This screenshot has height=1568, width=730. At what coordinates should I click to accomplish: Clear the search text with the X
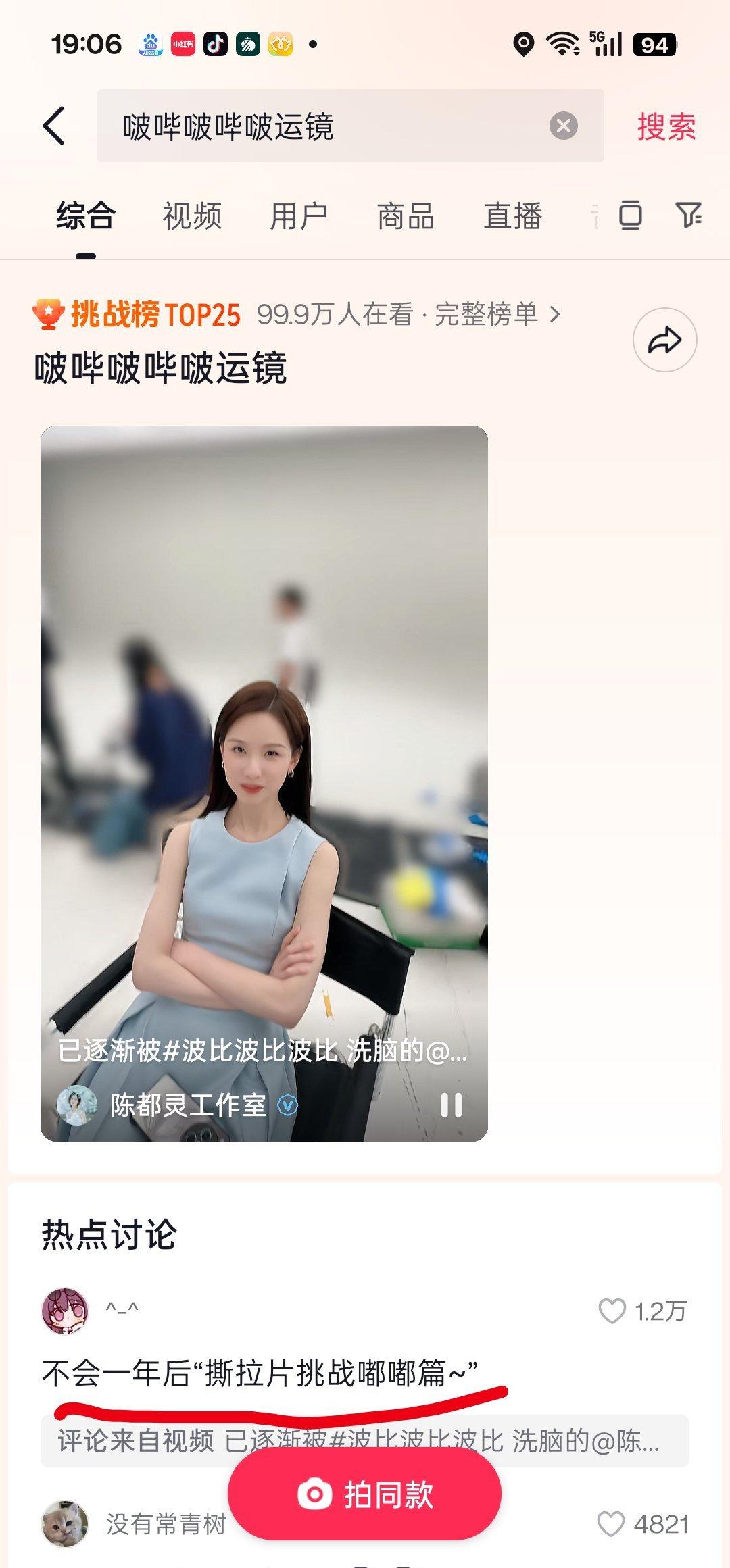pos(563,126)
